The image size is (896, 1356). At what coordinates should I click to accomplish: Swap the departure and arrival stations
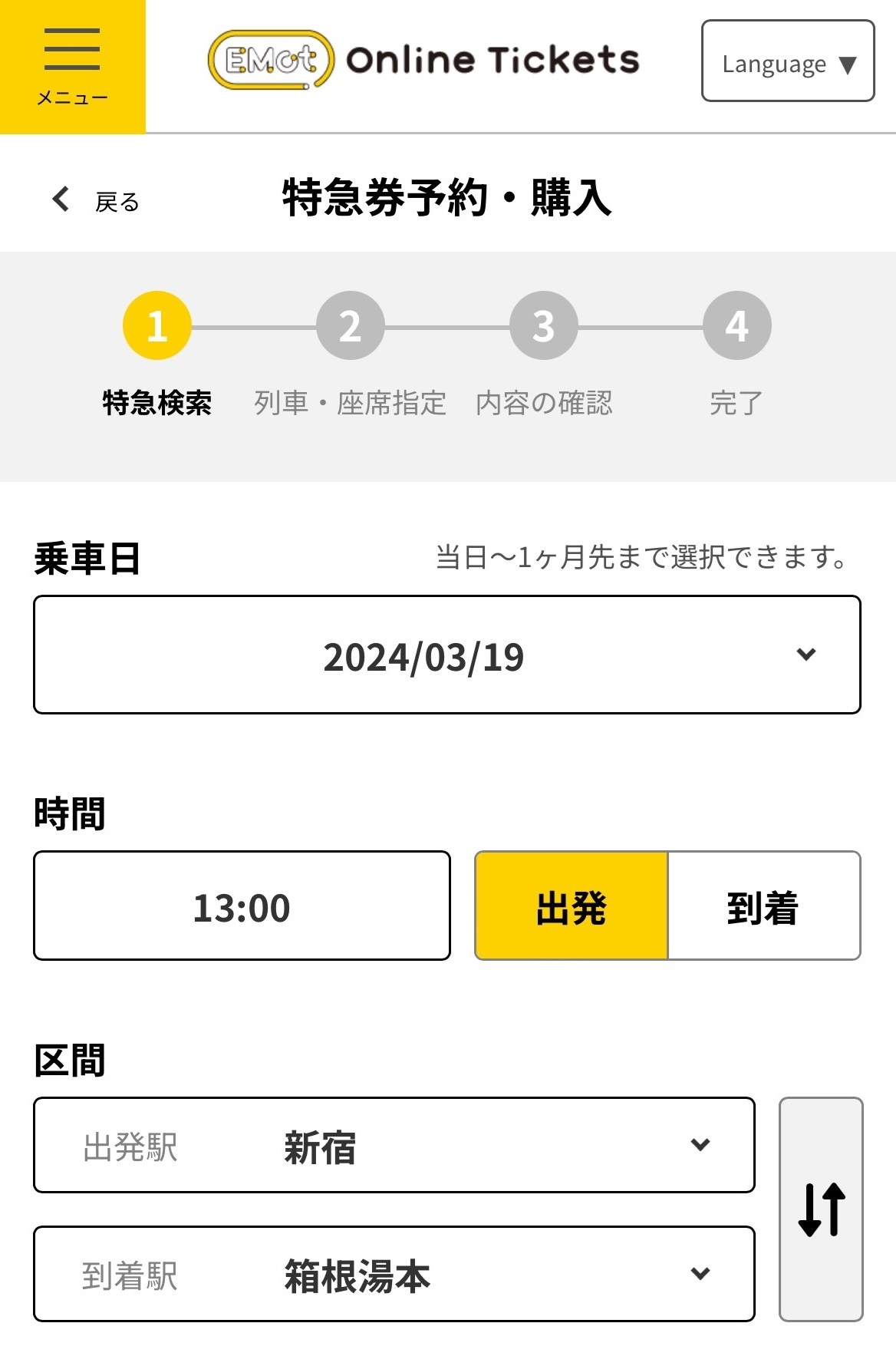tap(821, 1209)
